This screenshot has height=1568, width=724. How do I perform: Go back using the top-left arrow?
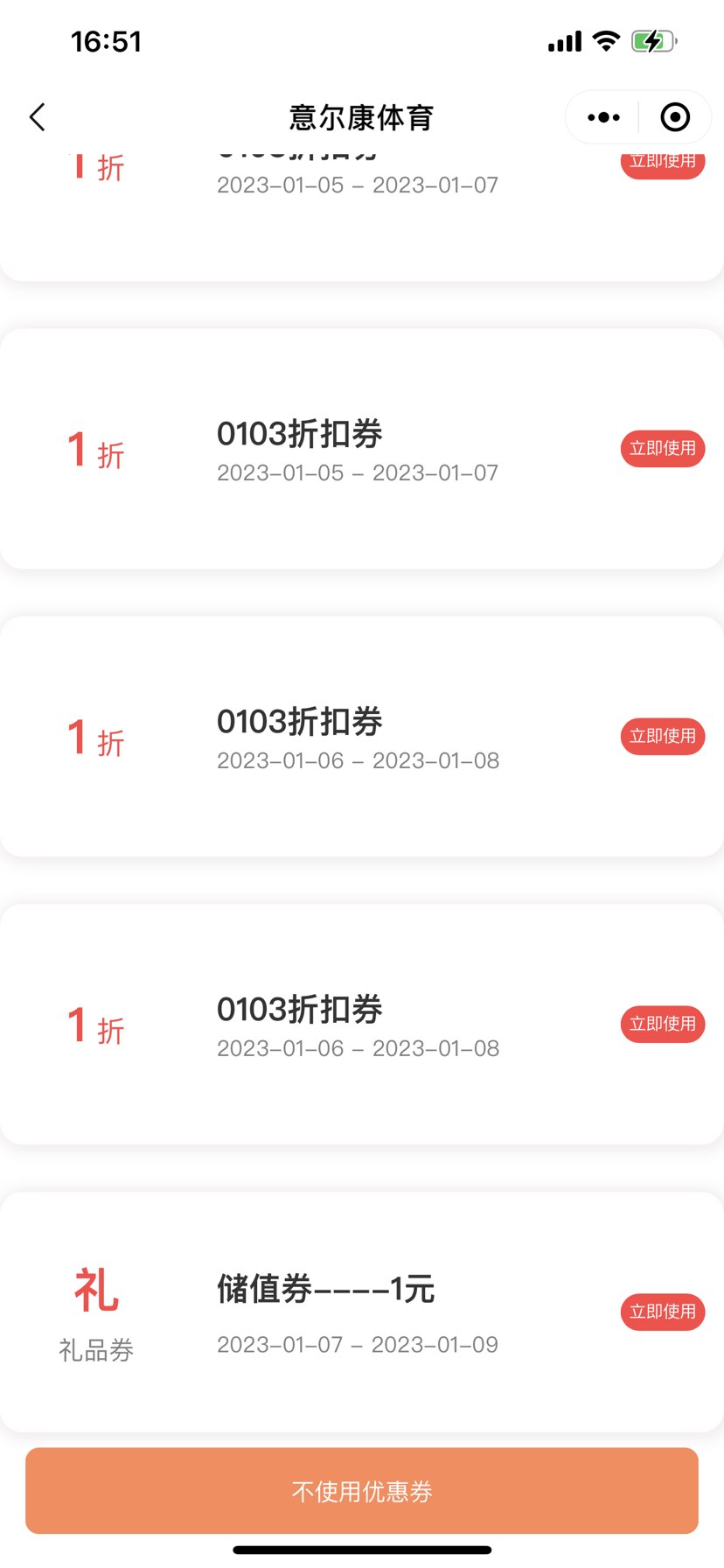[x=38, y=117]
